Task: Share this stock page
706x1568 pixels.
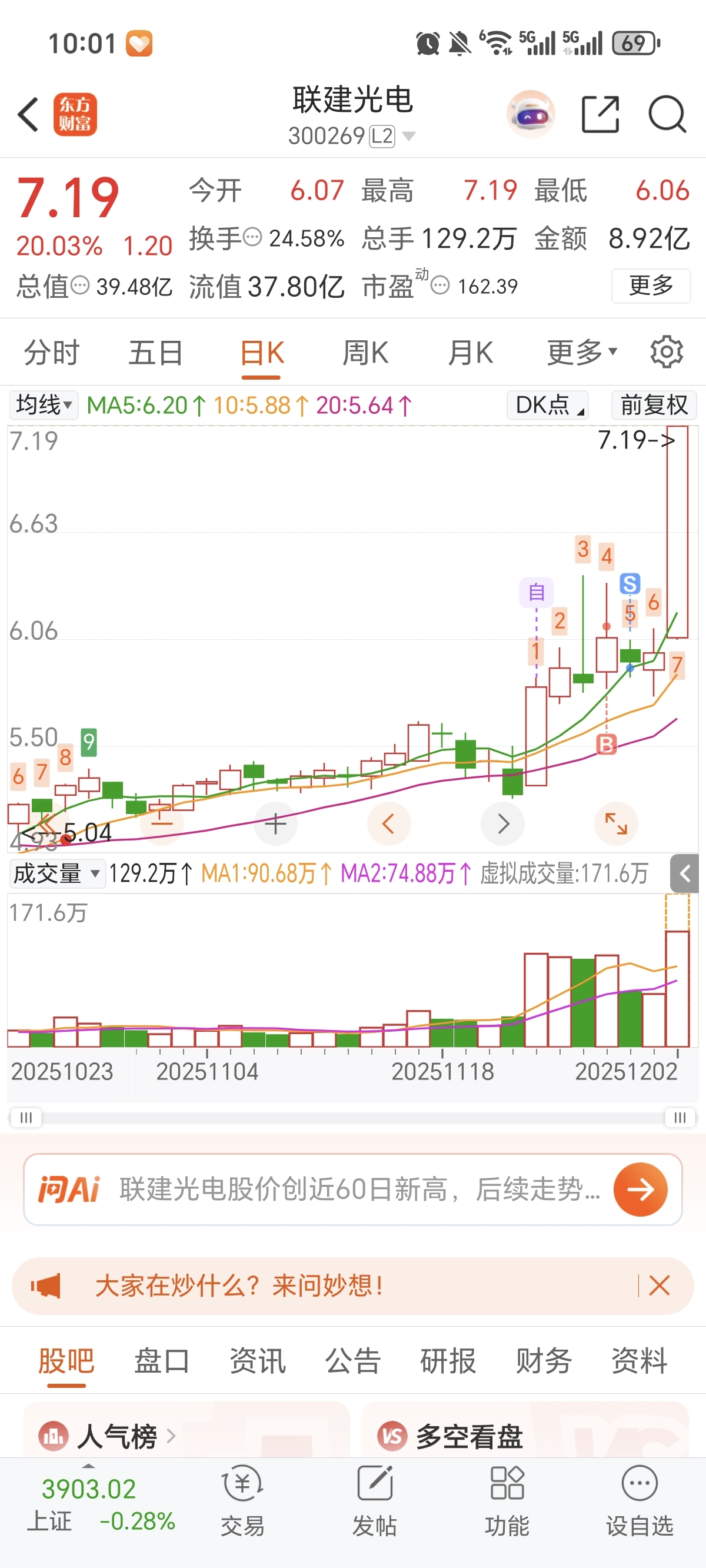Action: (x=600, y=114)
